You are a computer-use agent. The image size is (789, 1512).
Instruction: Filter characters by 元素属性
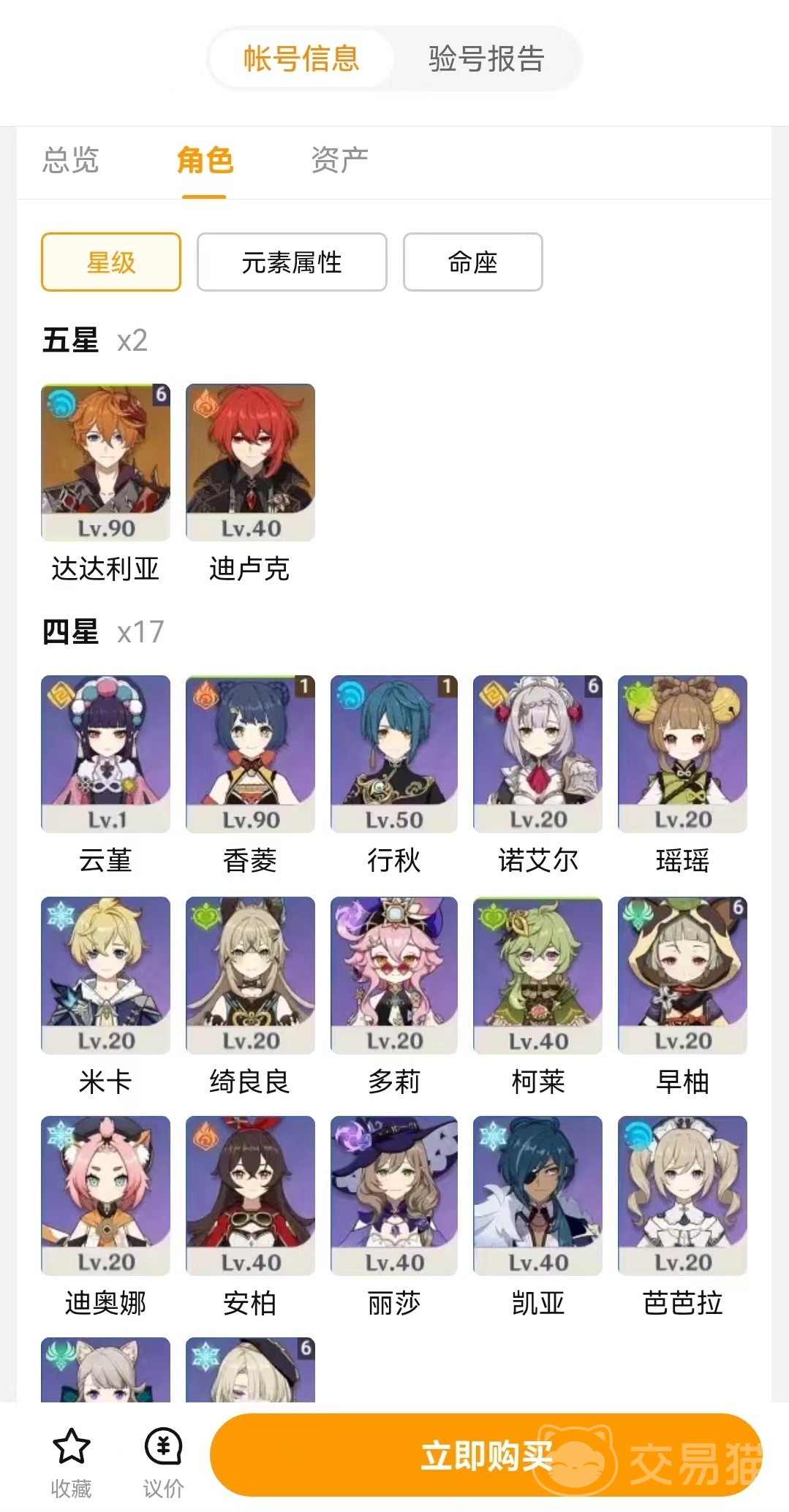[x=292, y=262]
